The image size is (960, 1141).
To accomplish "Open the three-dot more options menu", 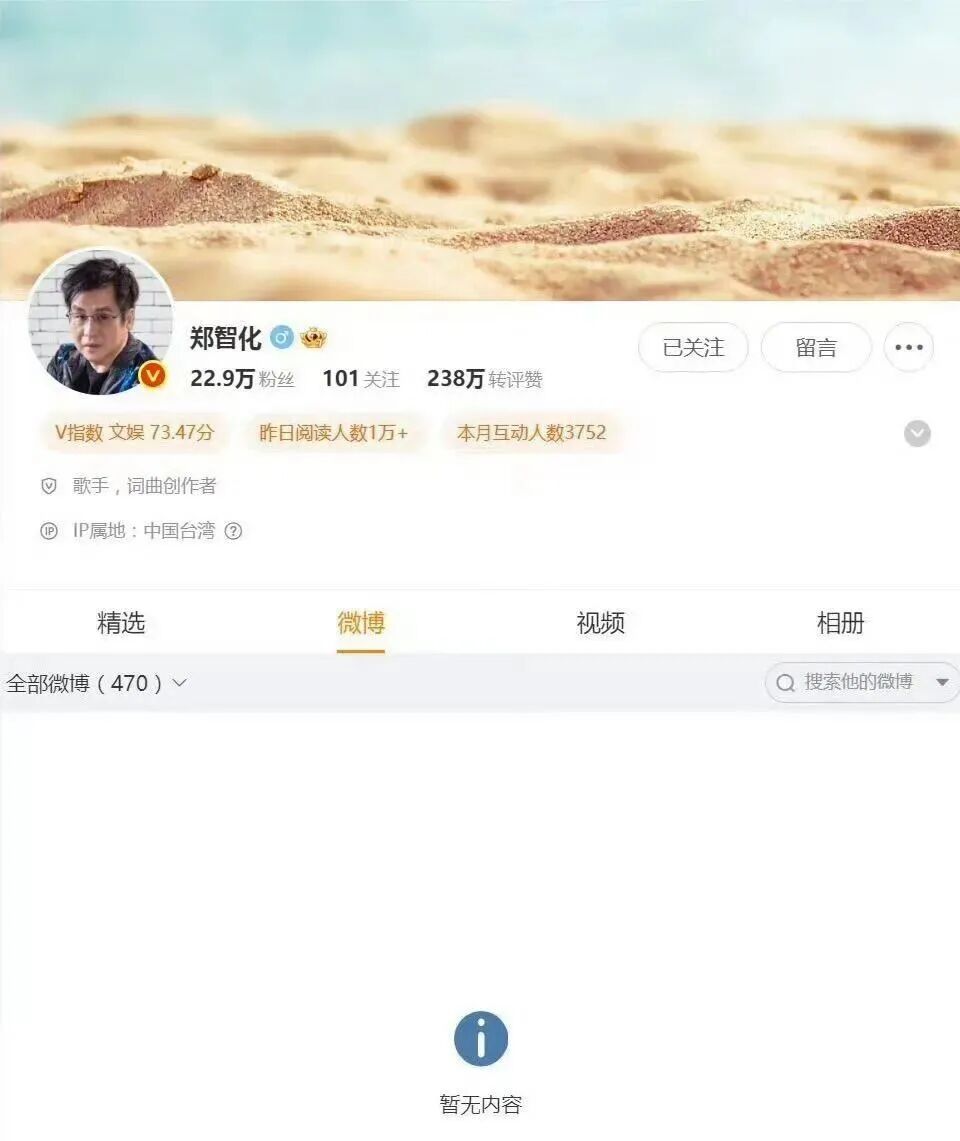I will coord(908,348).
